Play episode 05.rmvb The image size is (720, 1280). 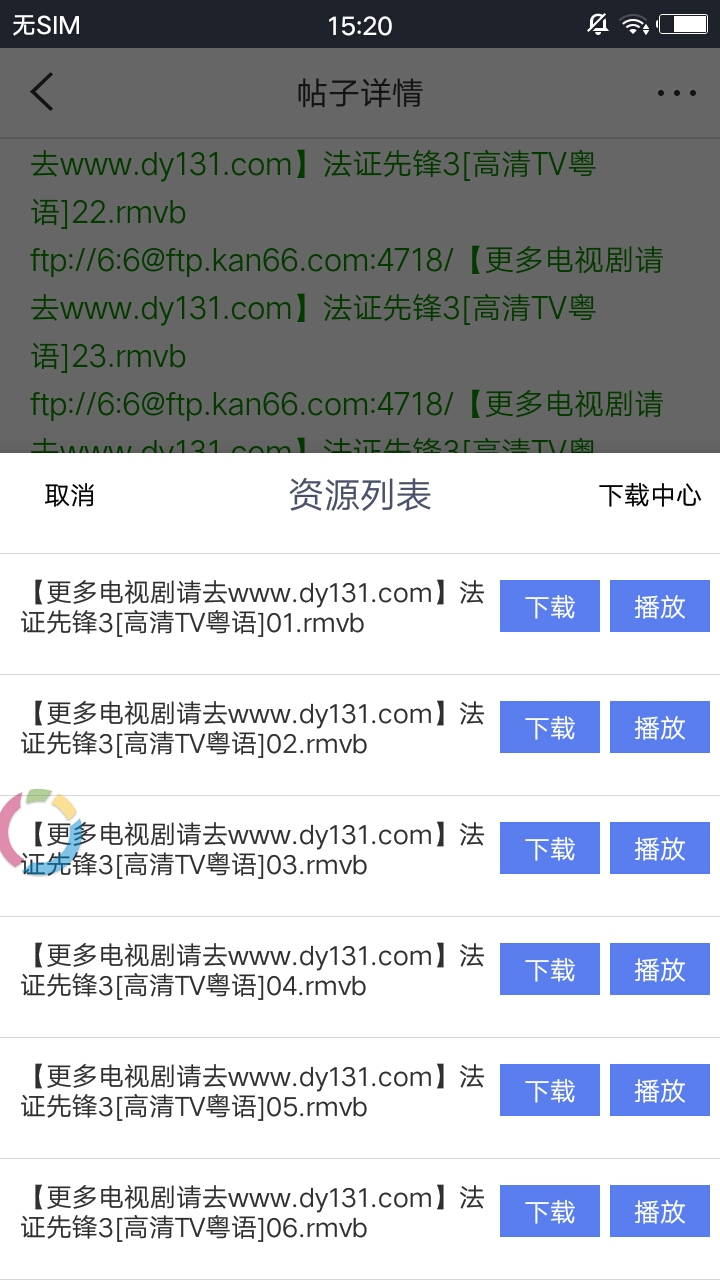tap(660, 1090)
